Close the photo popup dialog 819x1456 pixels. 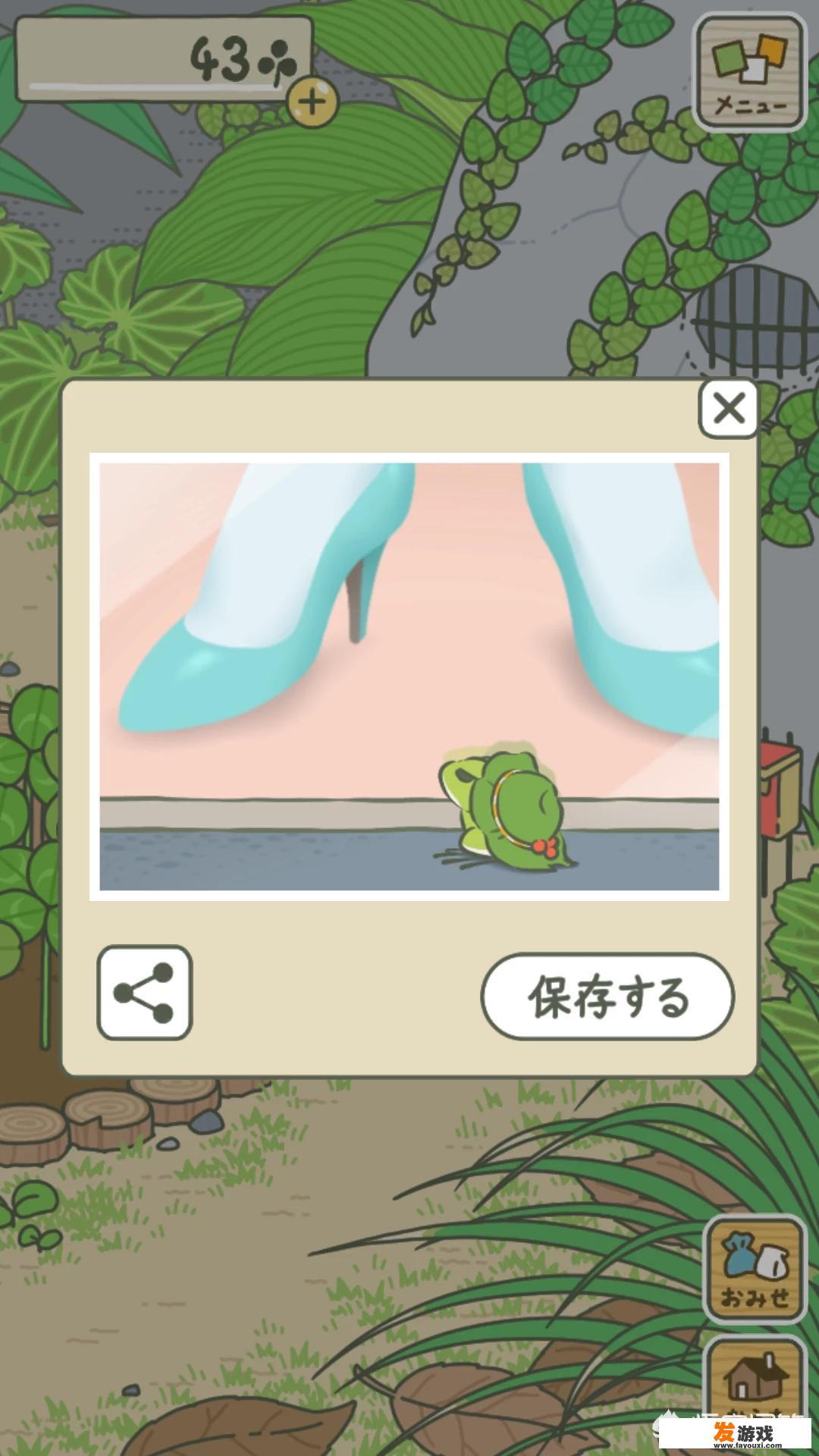tap(729, 409)
